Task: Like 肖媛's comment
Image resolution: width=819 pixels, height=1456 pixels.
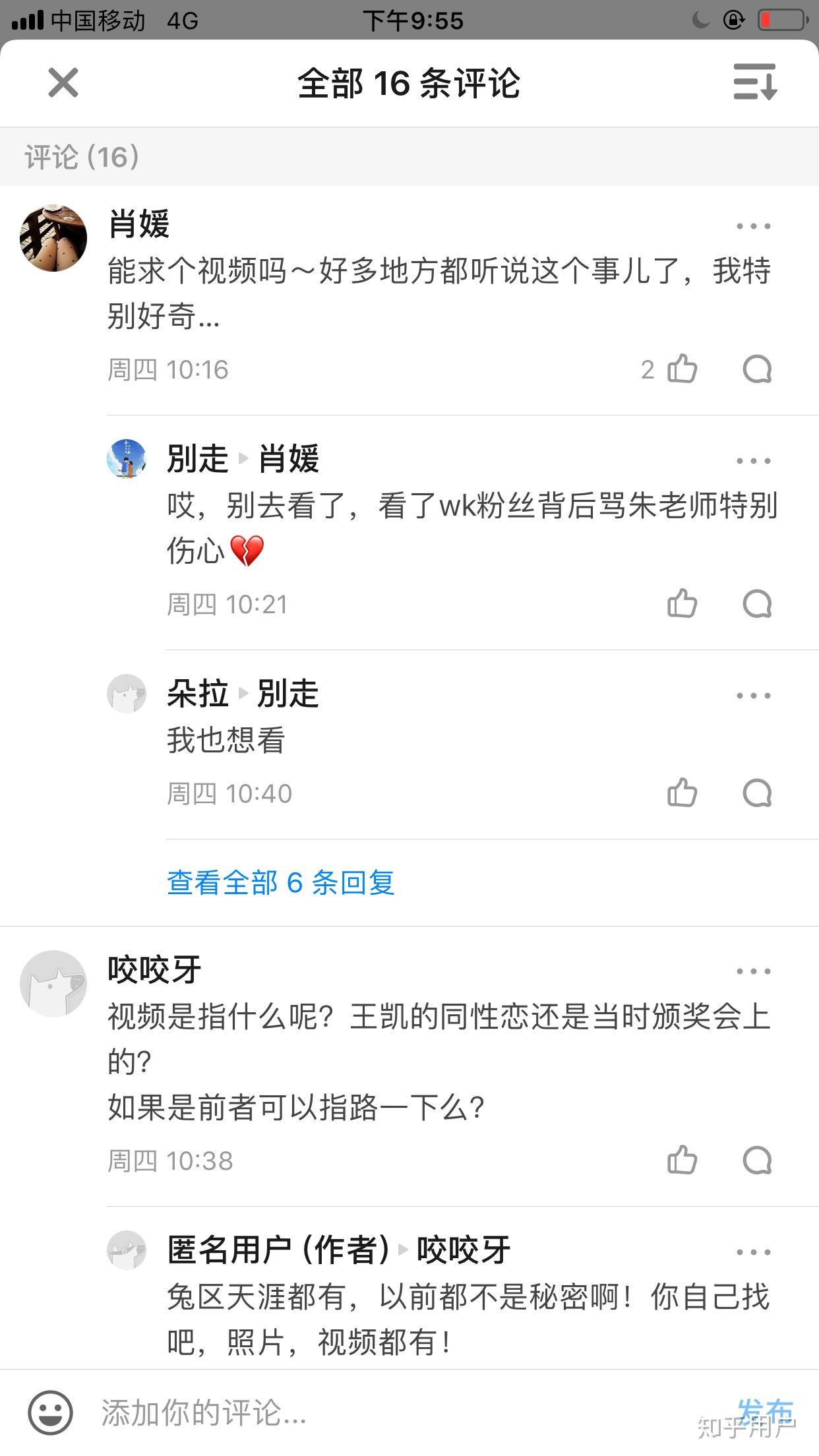Action: click(682, 369)
